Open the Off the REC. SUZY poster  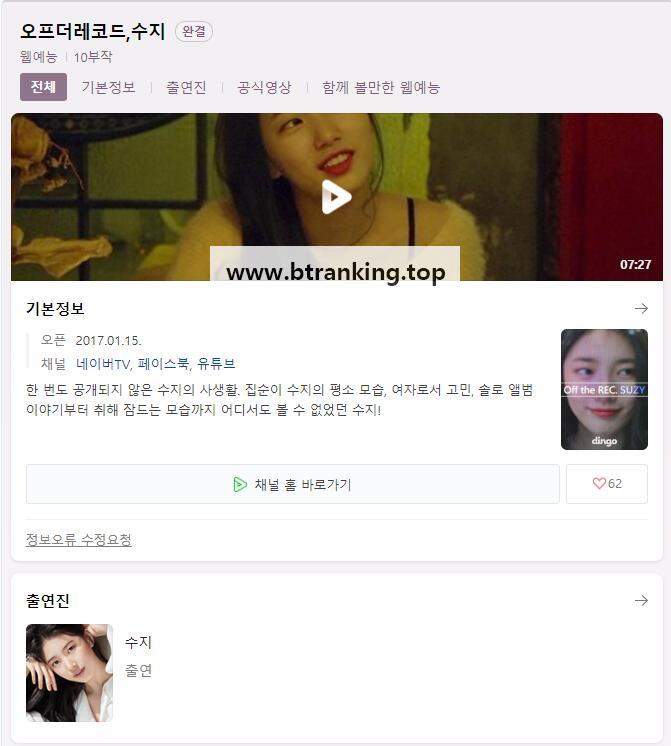click(x=604, y=389)
